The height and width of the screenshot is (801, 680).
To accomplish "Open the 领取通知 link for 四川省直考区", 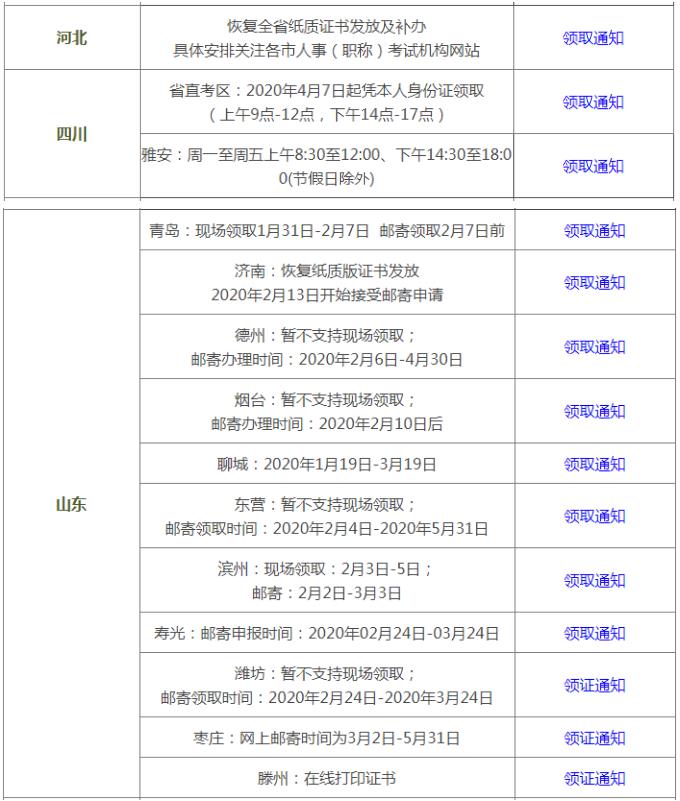I will pyautogui.click(x=593, y=102).
